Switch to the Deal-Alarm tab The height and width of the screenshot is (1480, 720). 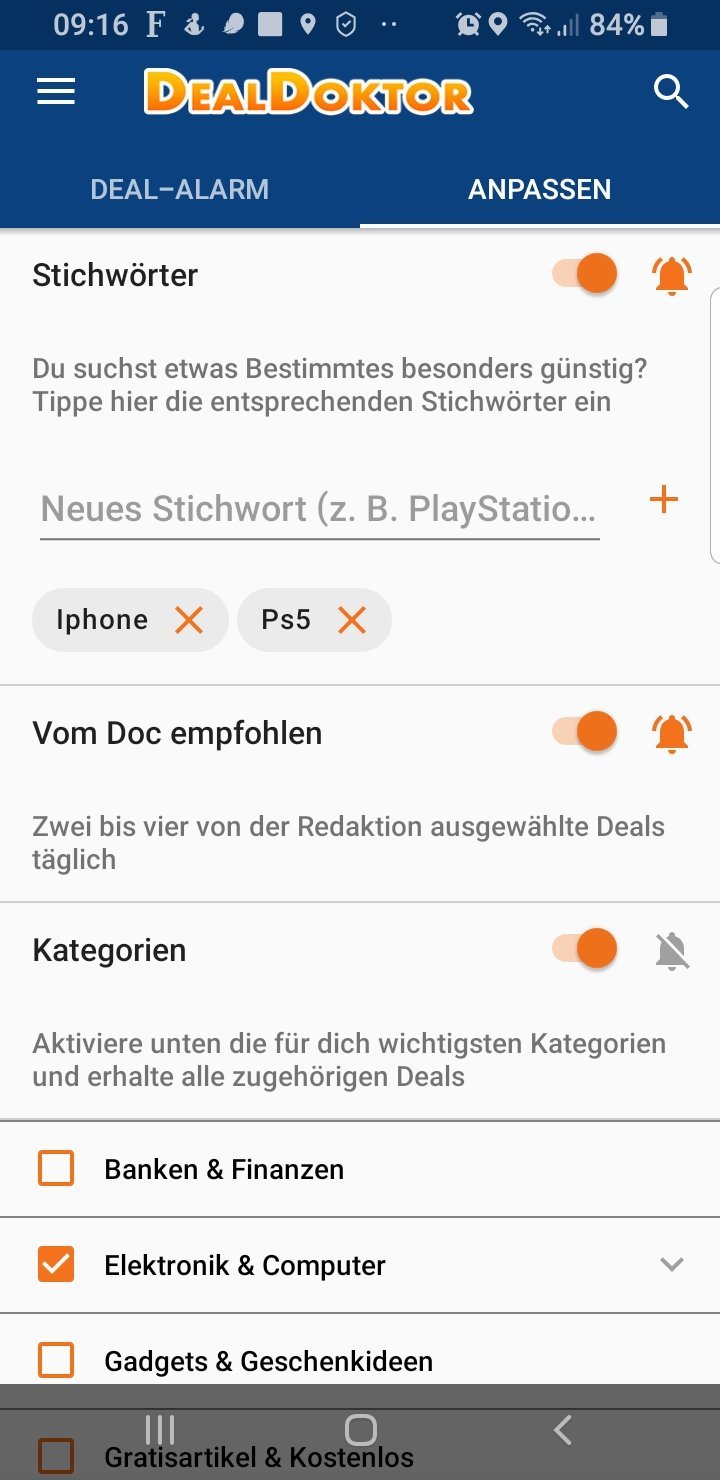click(x=180, y=189)
